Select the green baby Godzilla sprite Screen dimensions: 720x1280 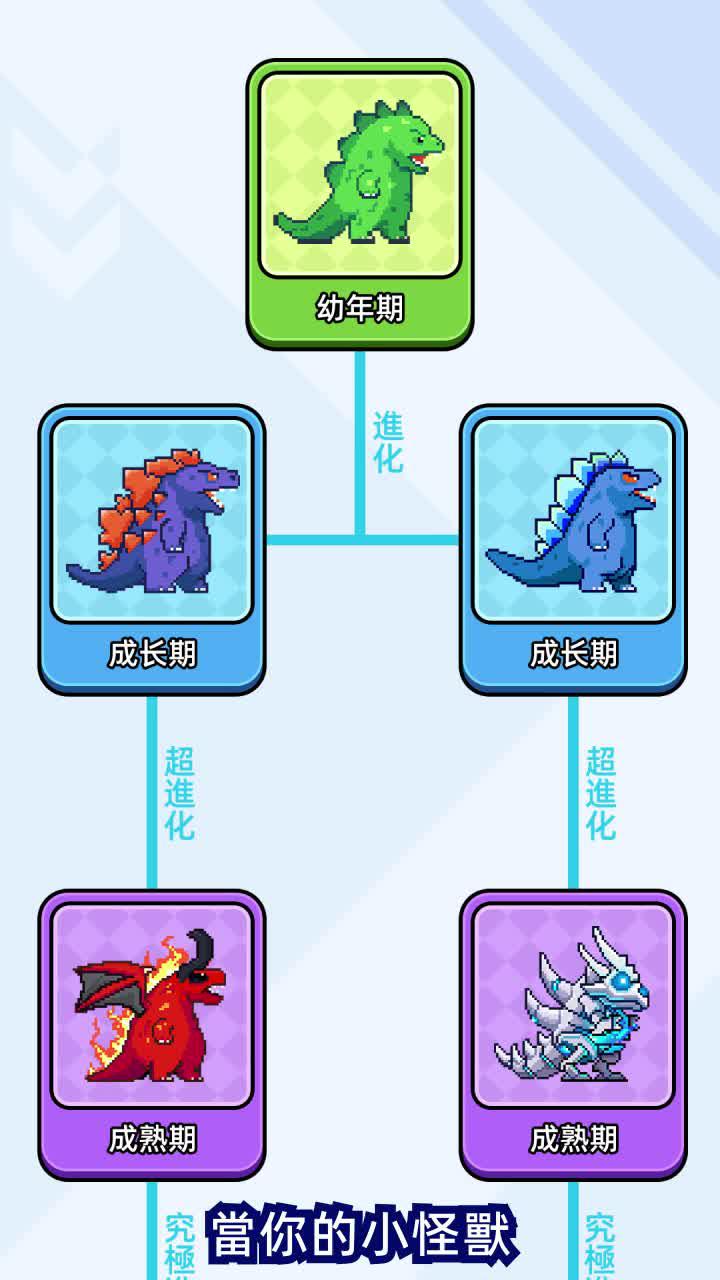pos(360,175)
